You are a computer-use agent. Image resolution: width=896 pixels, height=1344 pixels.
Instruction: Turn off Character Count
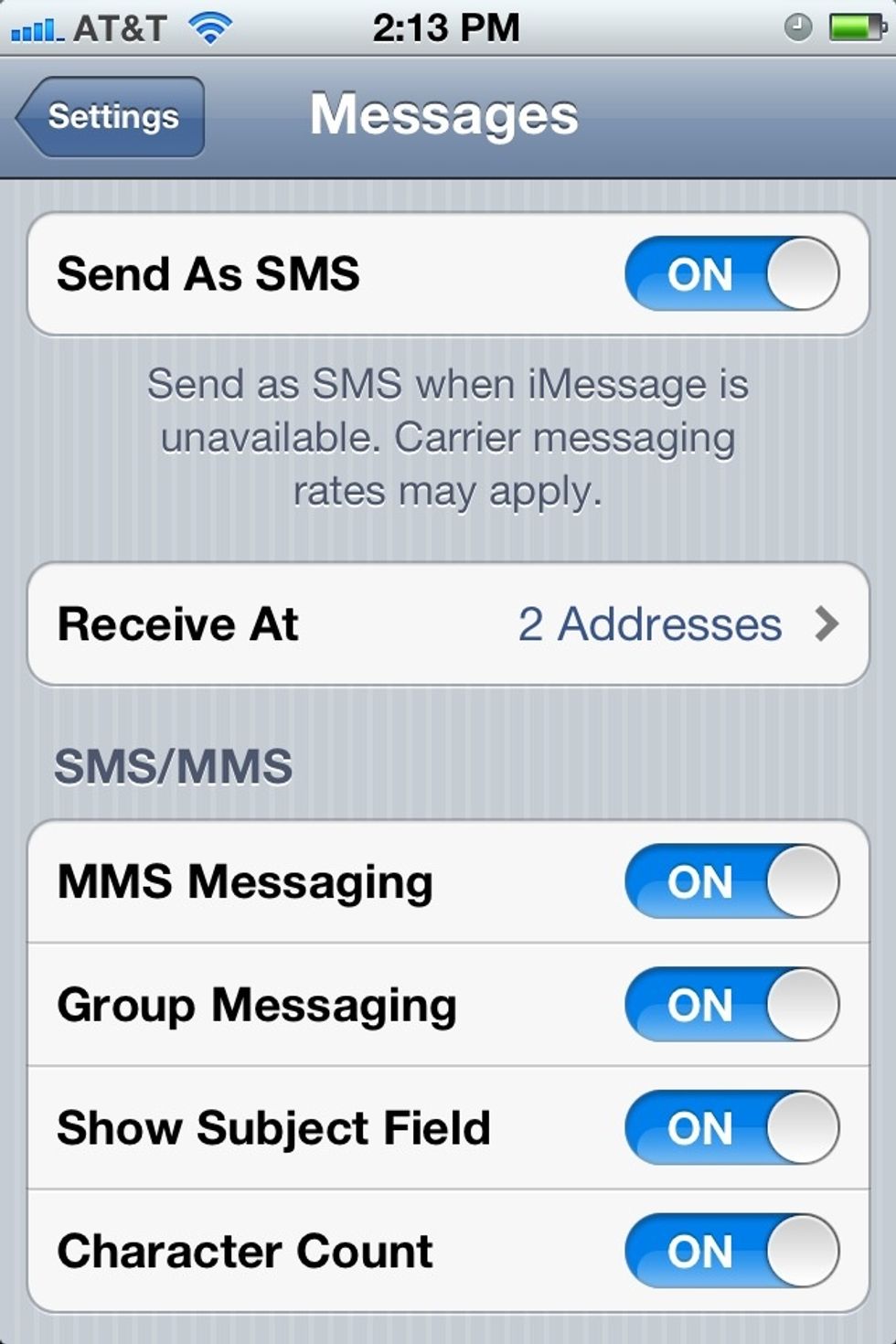[x=731, y=1251]
